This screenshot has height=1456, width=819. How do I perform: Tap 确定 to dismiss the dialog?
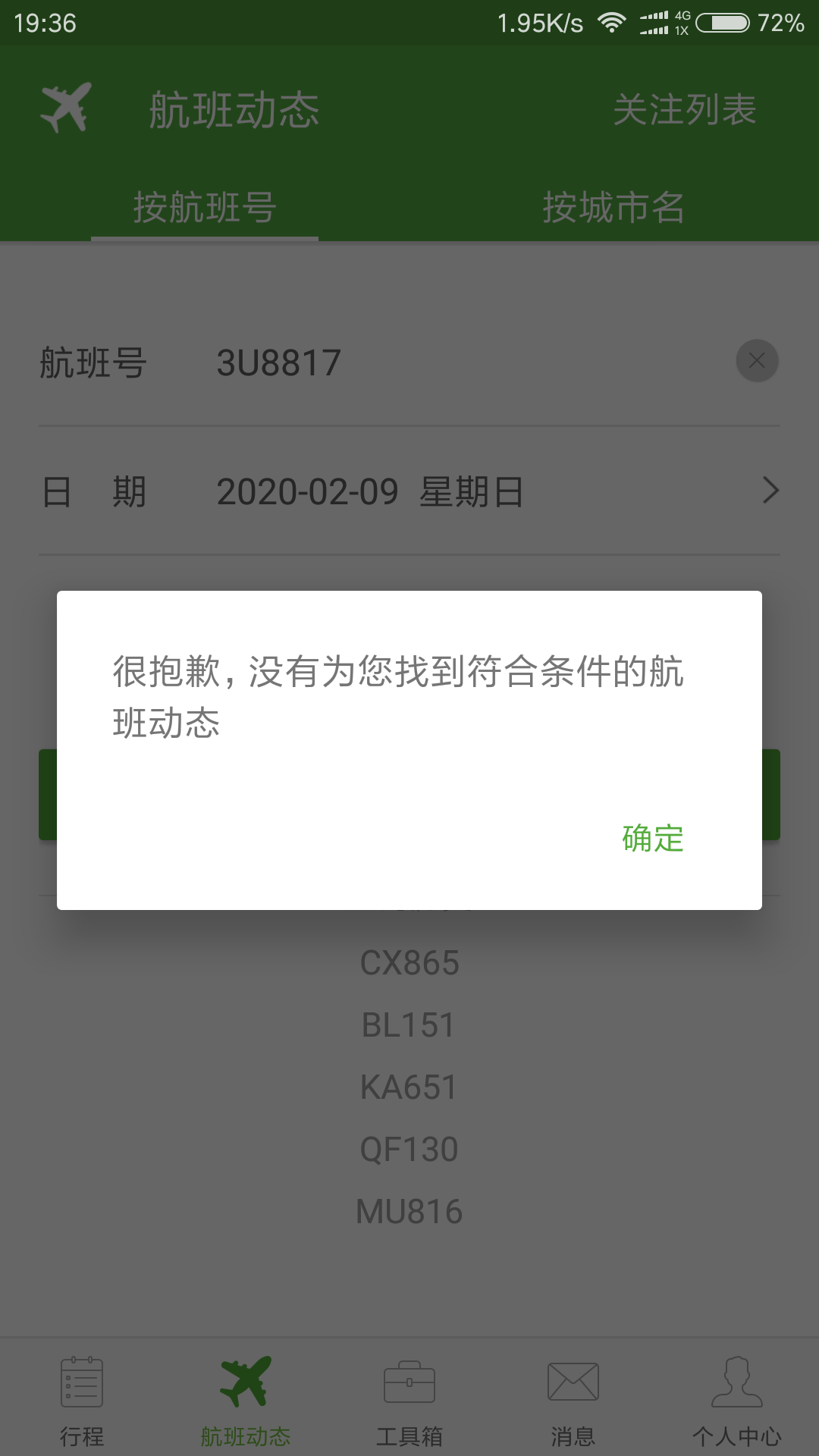point(652,839)
